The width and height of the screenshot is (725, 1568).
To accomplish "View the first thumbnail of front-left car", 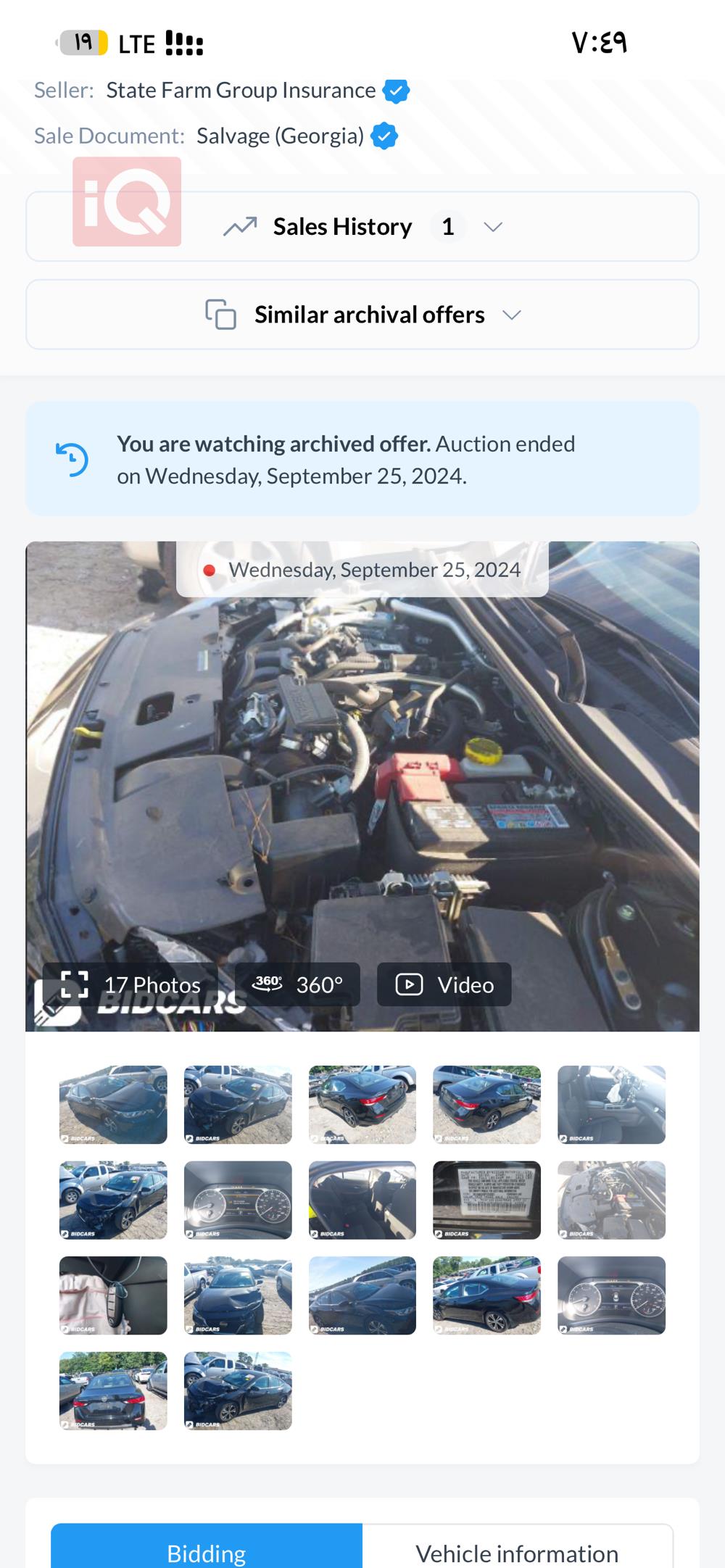I will 113,1105.
